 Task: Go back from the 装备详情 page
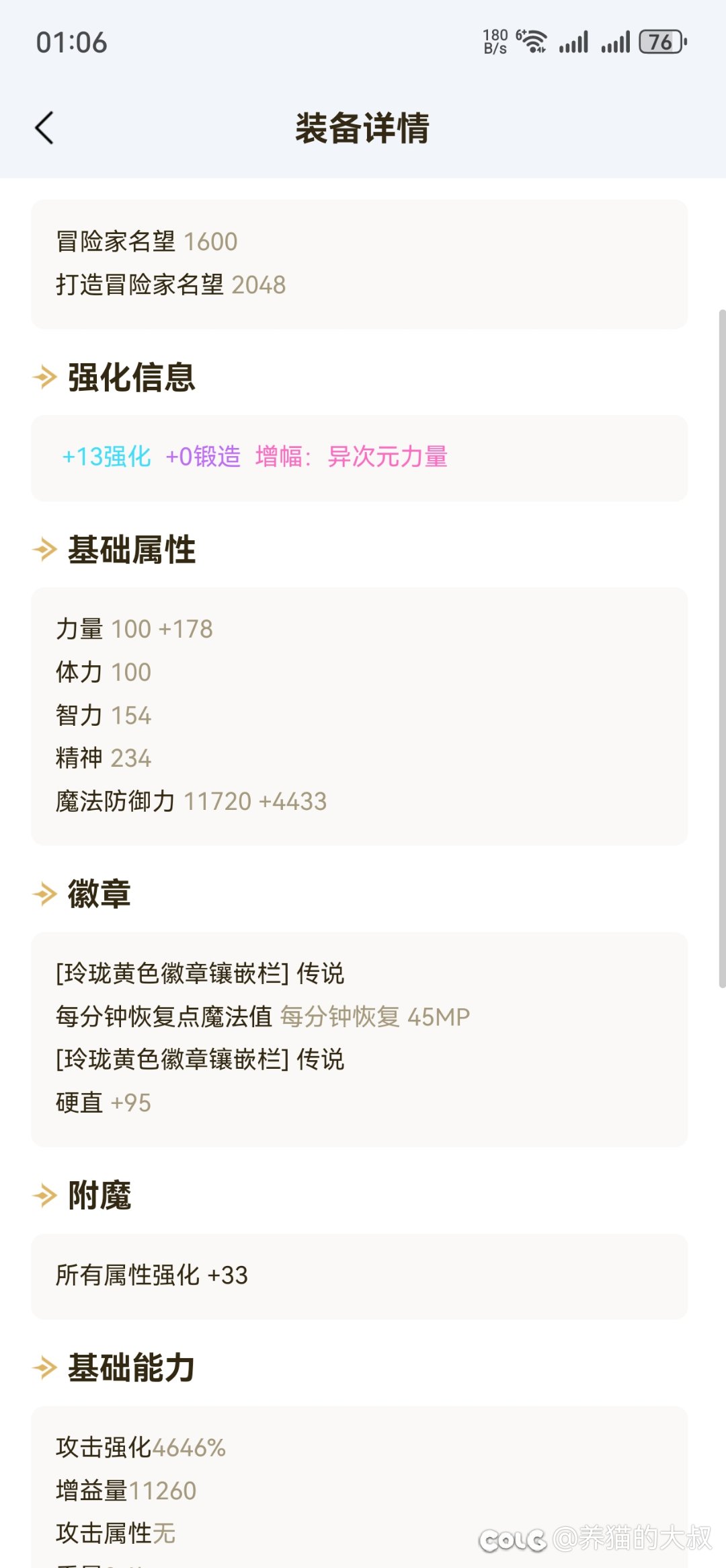coord(44,128)
